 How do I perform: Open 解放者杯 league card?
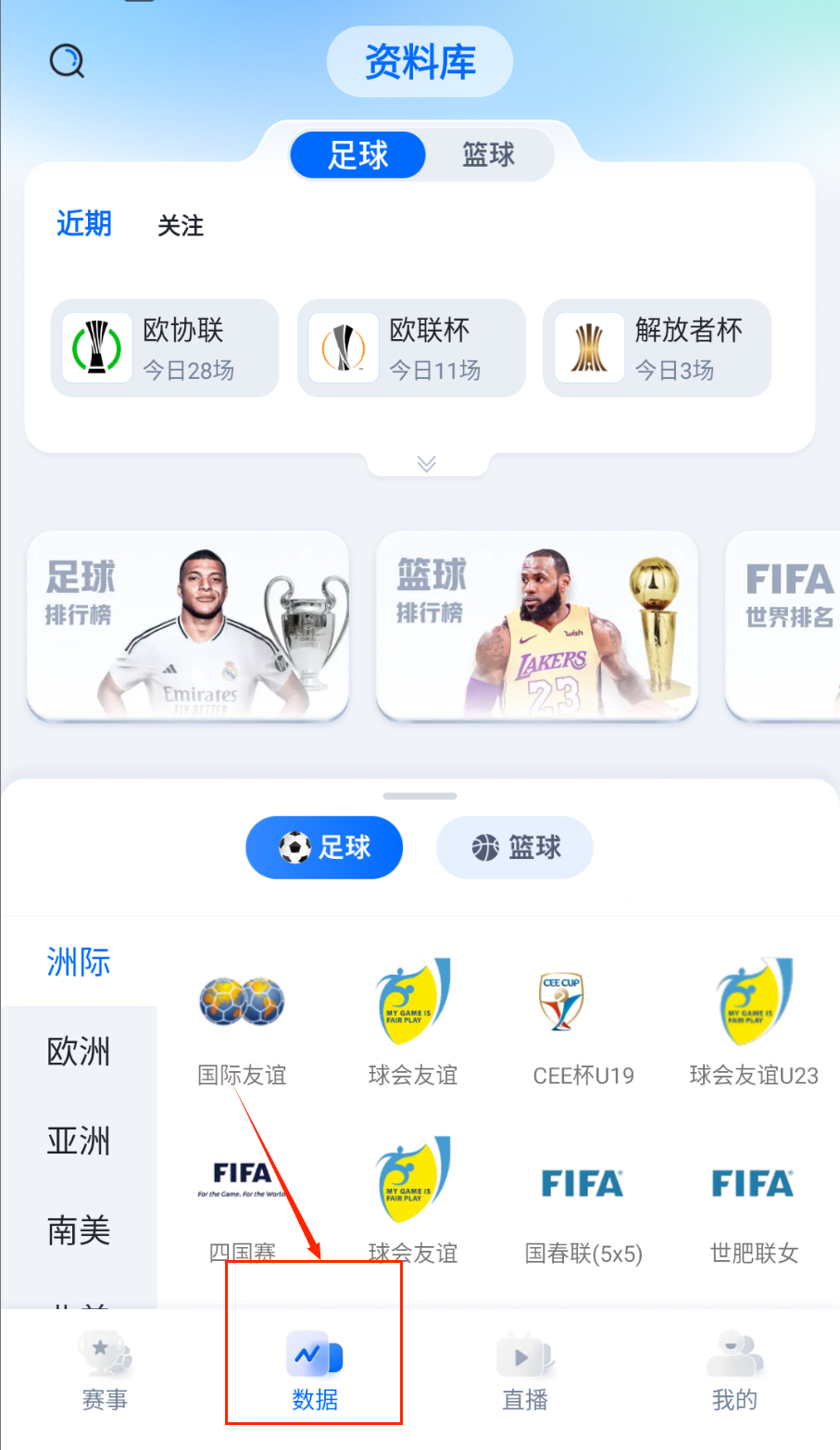click(657, 348)
